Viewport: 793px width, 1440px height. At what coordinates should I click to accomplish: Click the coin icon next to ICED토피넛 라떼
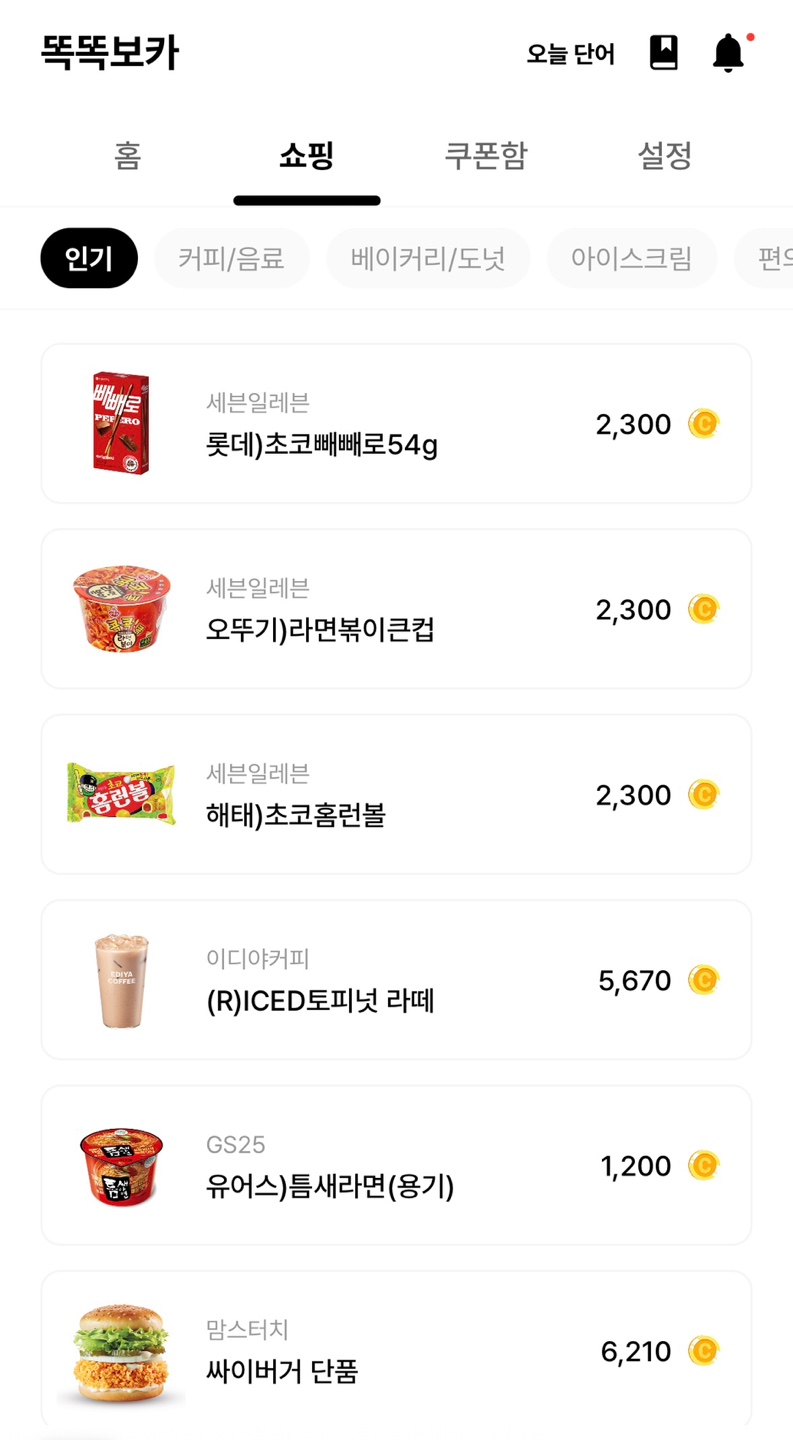tap(704, 981)
